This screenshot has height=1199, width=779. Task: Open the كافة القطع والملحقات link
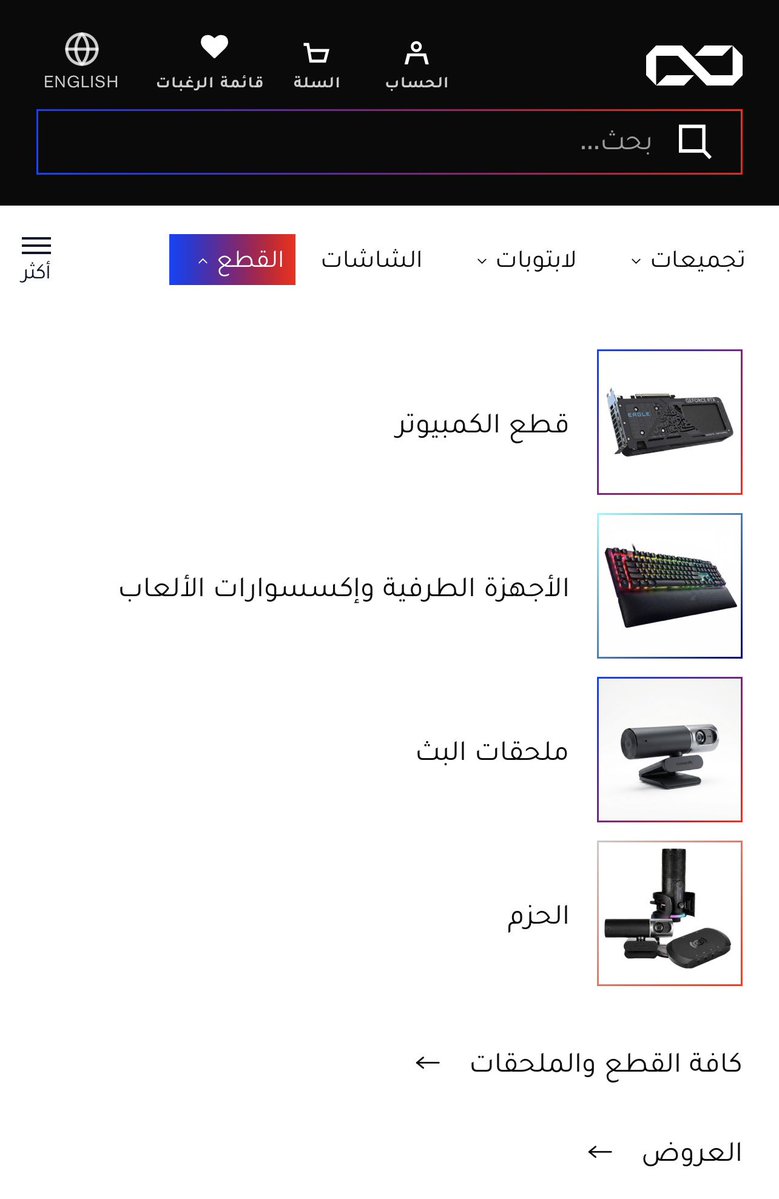[x=579, y=1063]
